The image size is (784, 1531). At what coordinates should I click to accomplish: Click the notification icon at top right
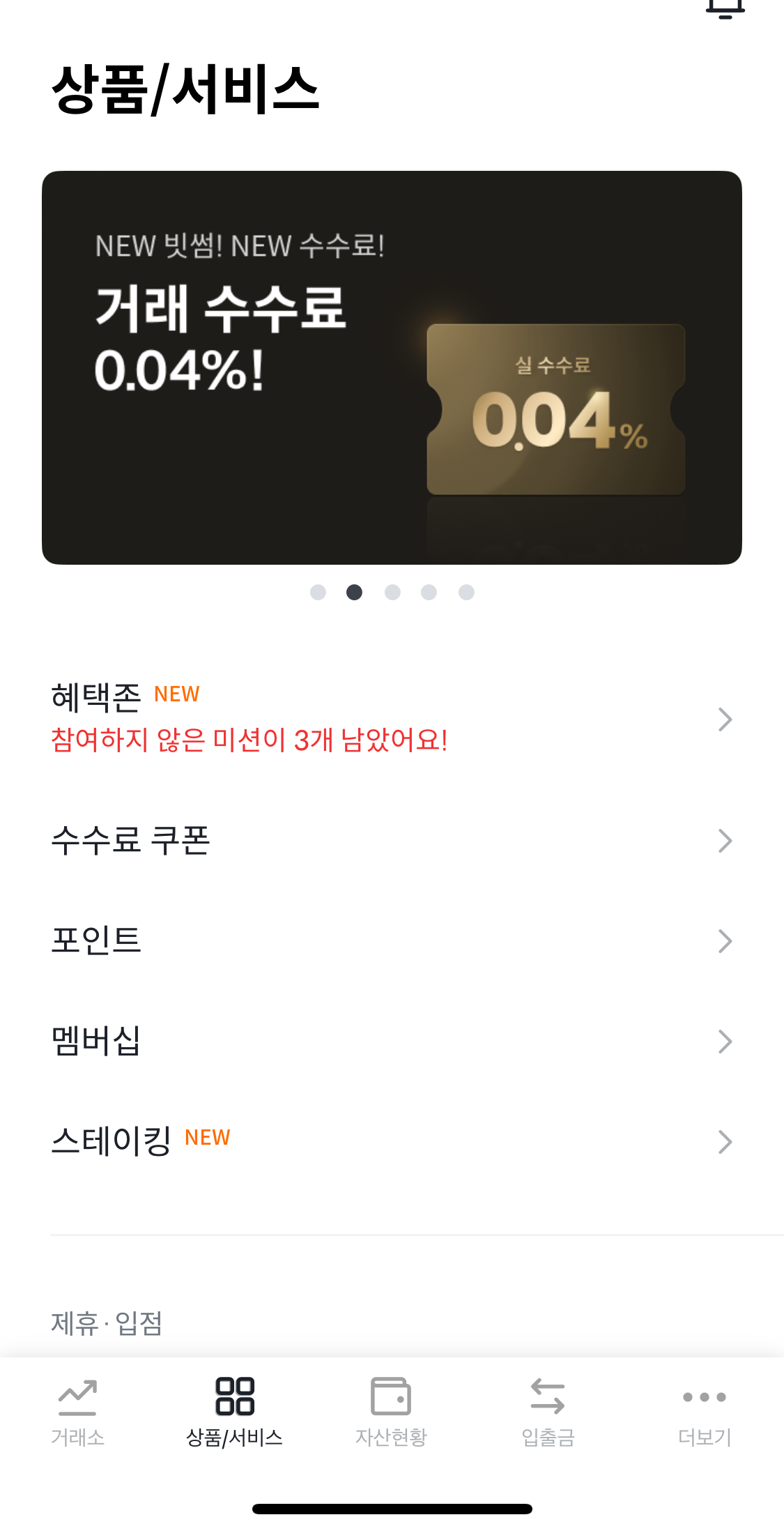tap(725, 7)
